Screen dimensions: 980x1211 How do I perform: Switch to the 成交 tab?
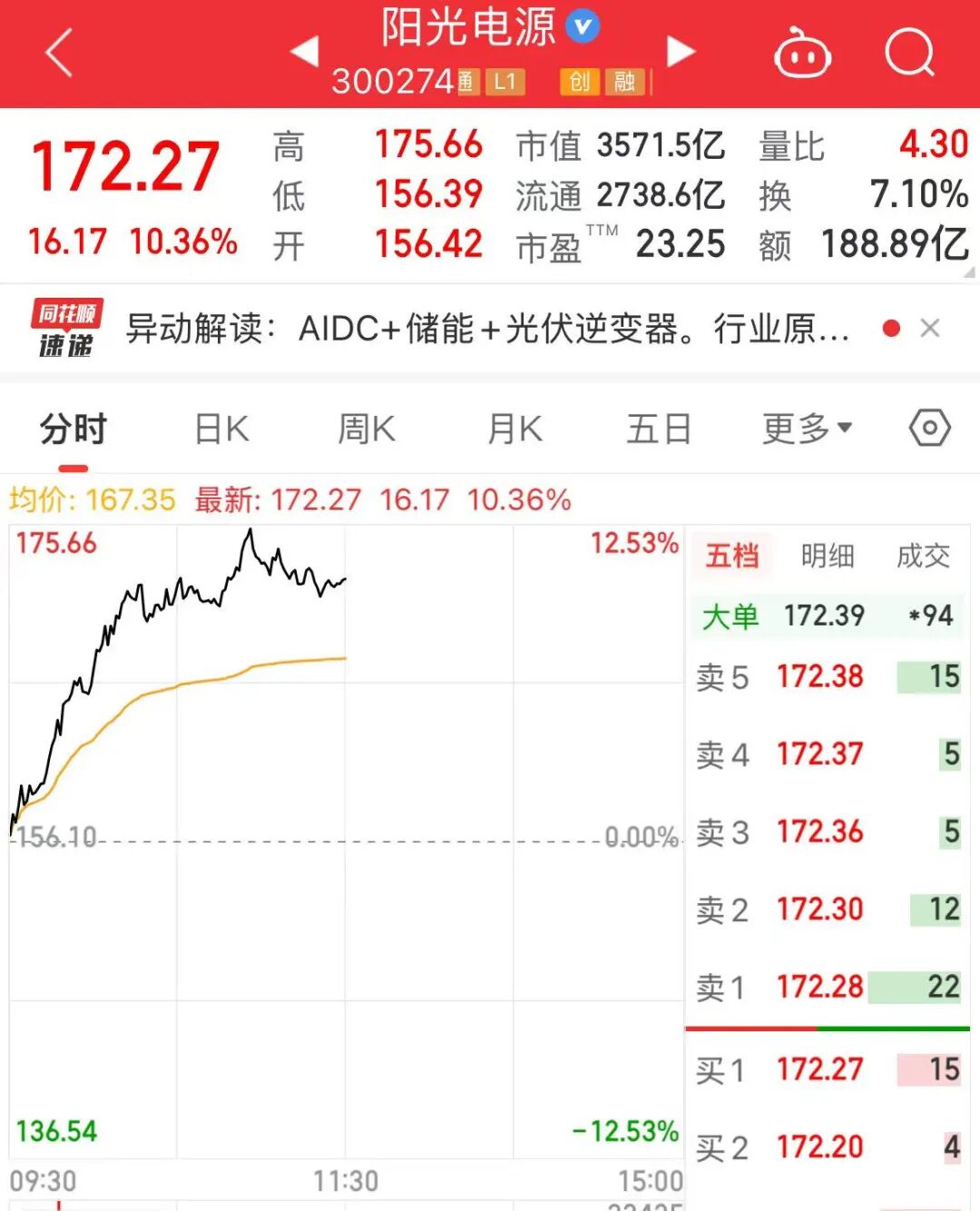pyautogui.click(x=923, y=556)
